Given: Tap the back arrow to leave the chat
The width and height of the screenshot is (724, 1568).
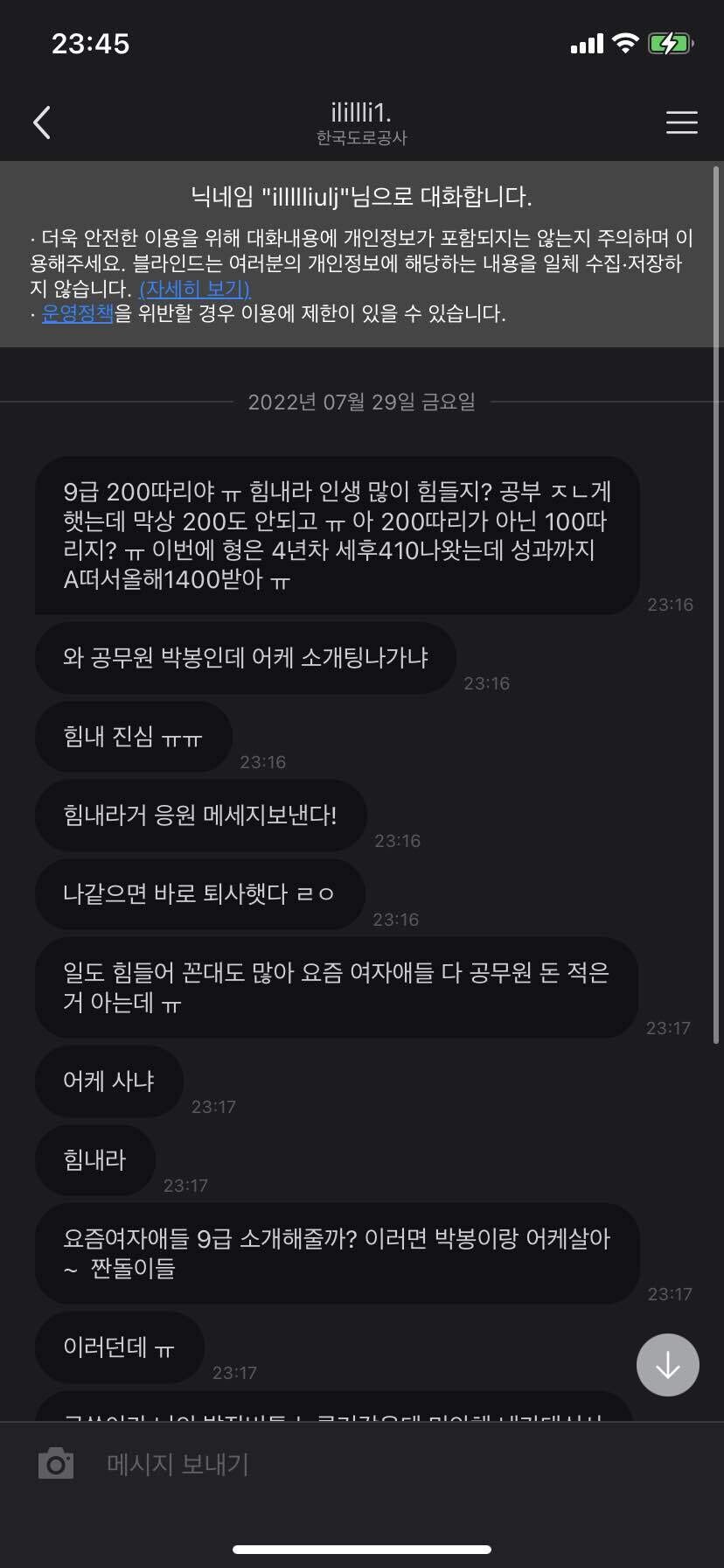Looking at the screenshot, I should click(40, 122).
